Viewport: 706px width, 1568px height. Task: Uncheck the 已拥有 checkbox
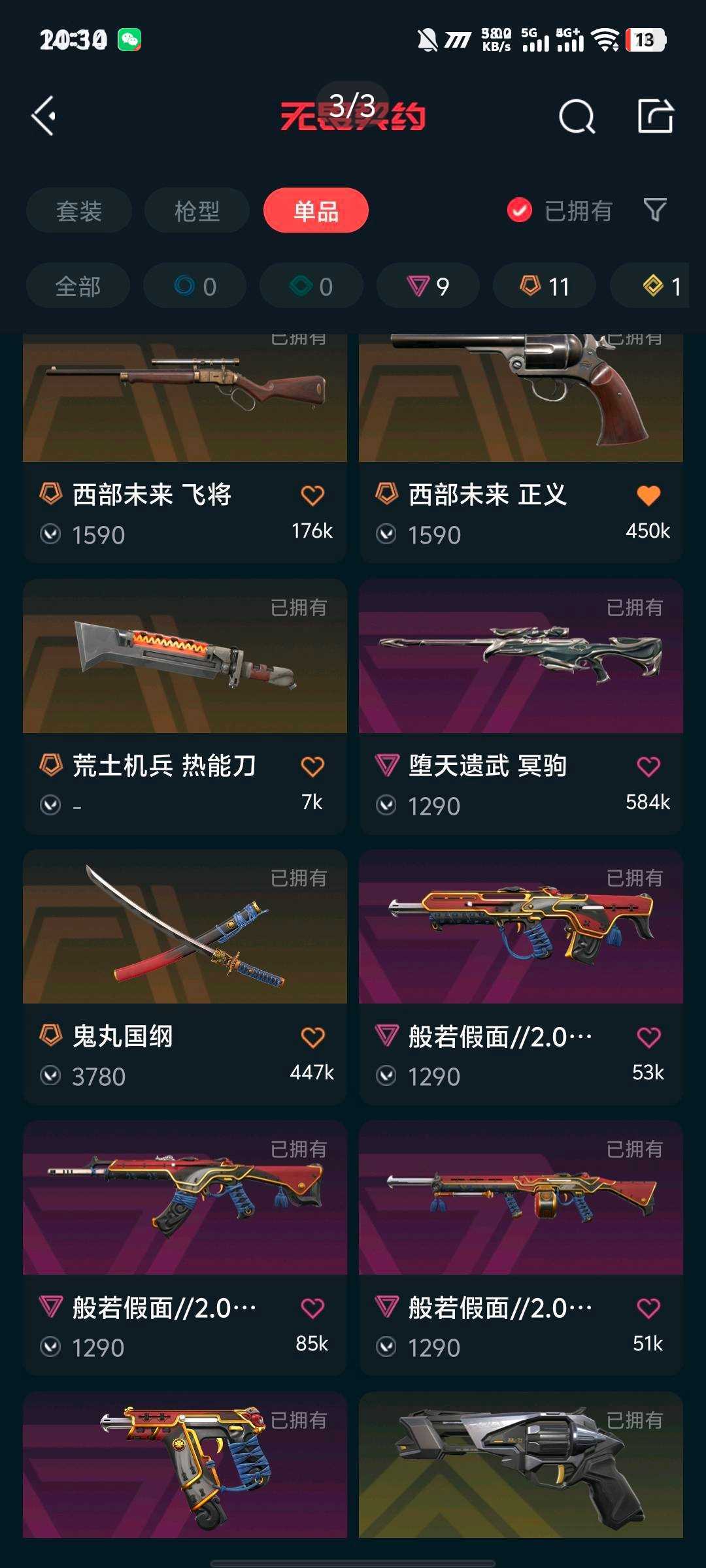pos(520,210)
